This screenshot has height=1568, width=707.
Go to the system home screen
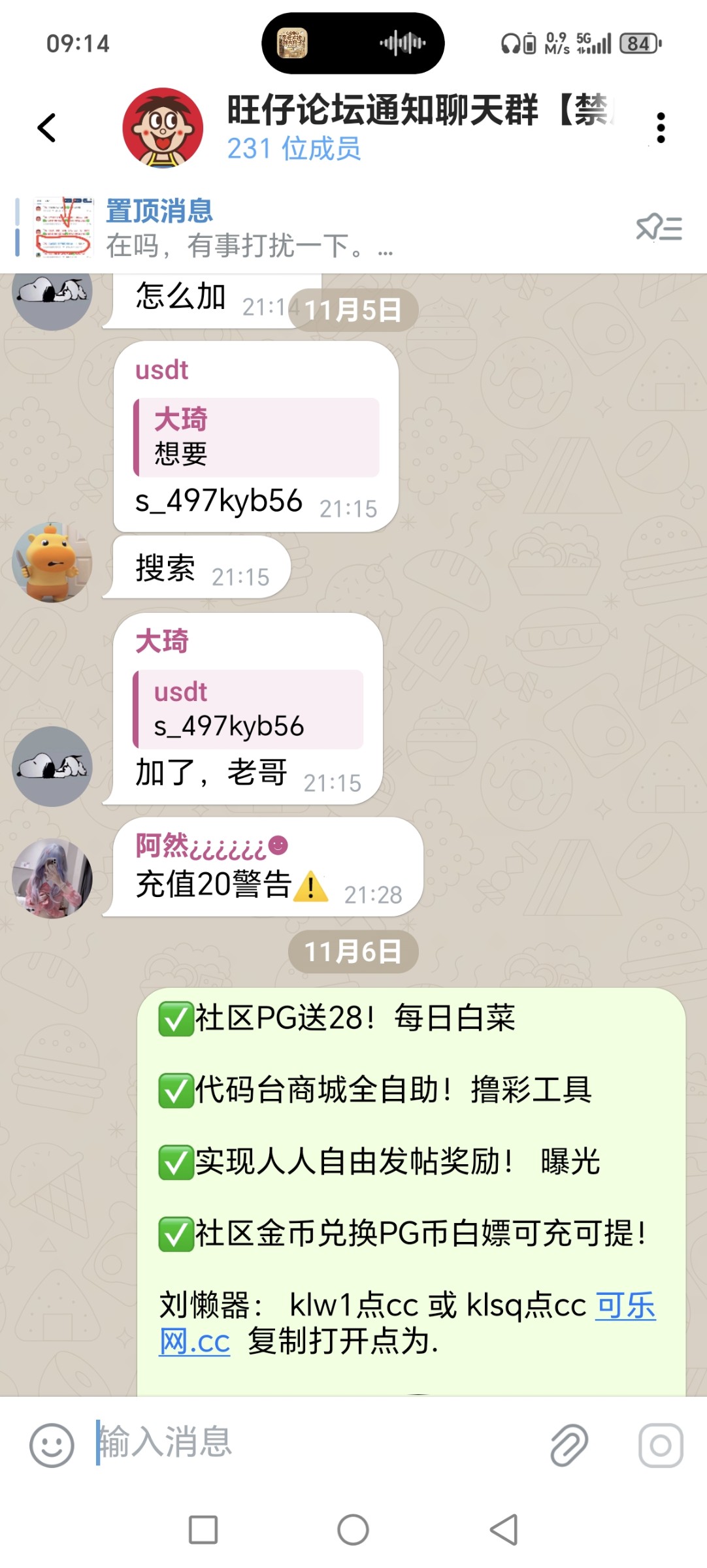pyautogui.click(x=353, y=1529)
